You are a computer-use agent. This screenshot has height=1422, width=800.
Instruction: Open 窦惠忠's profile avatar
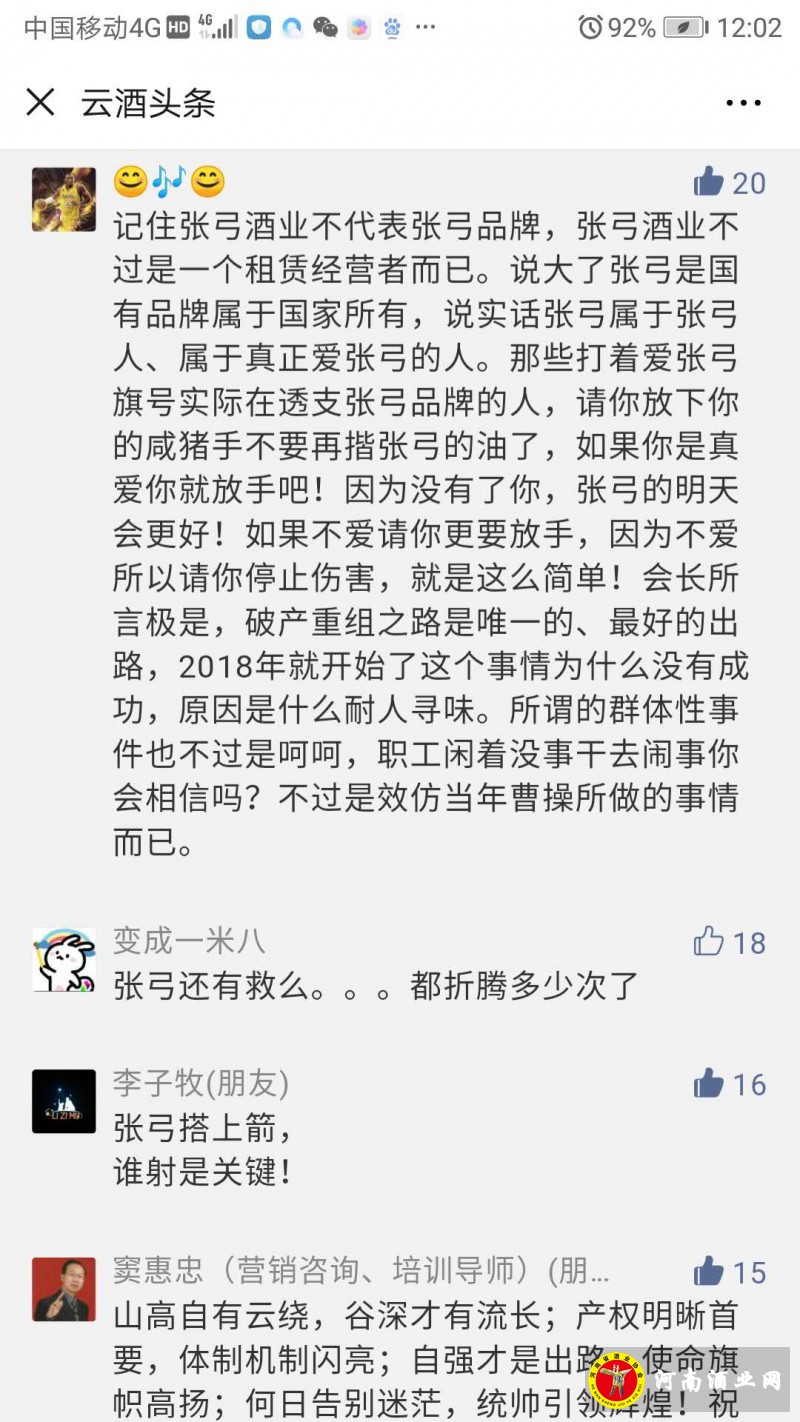point(64,1289)
